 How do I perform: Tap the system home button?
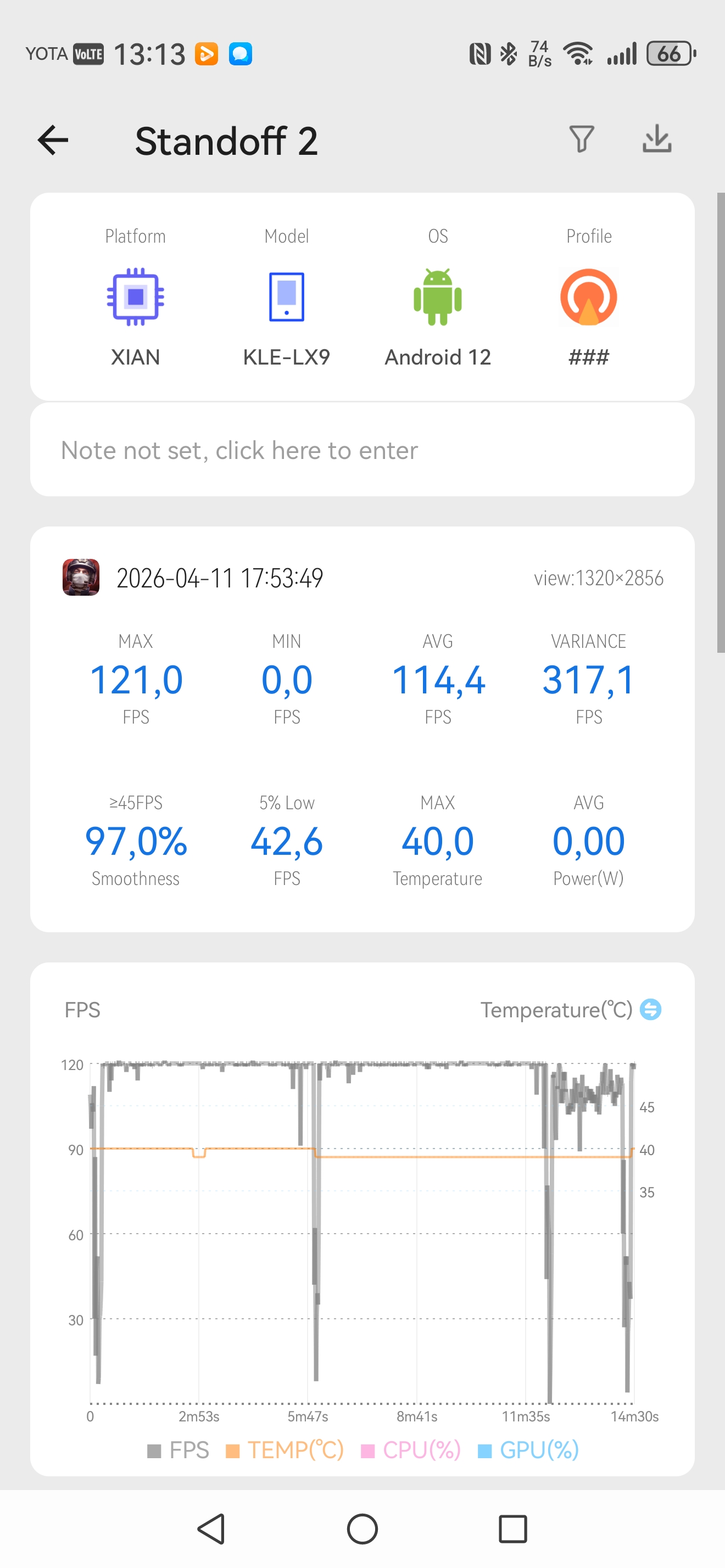tap(362, 1528)
